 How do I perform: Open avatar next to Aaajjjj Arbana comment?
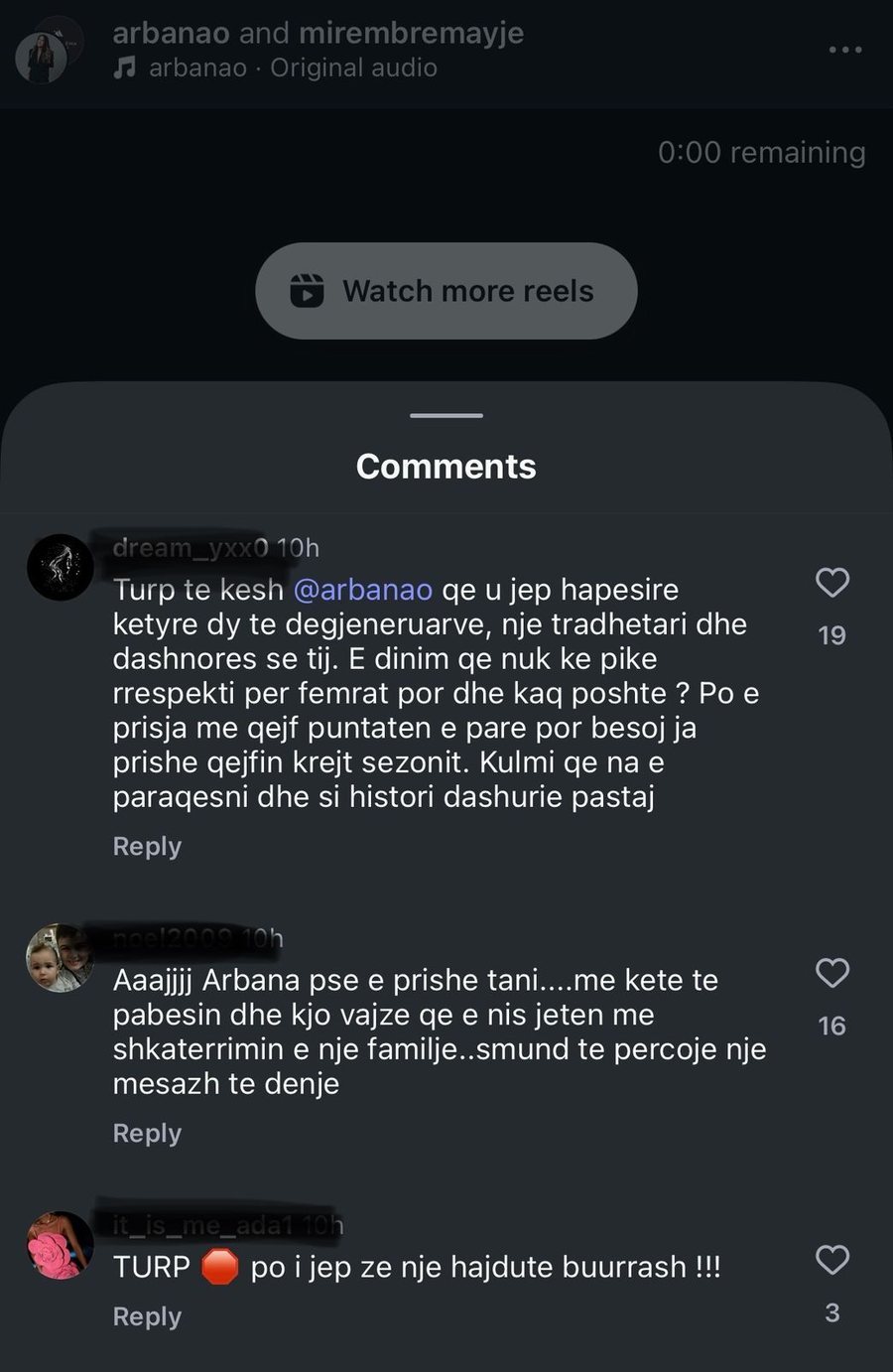pos(60,958)
